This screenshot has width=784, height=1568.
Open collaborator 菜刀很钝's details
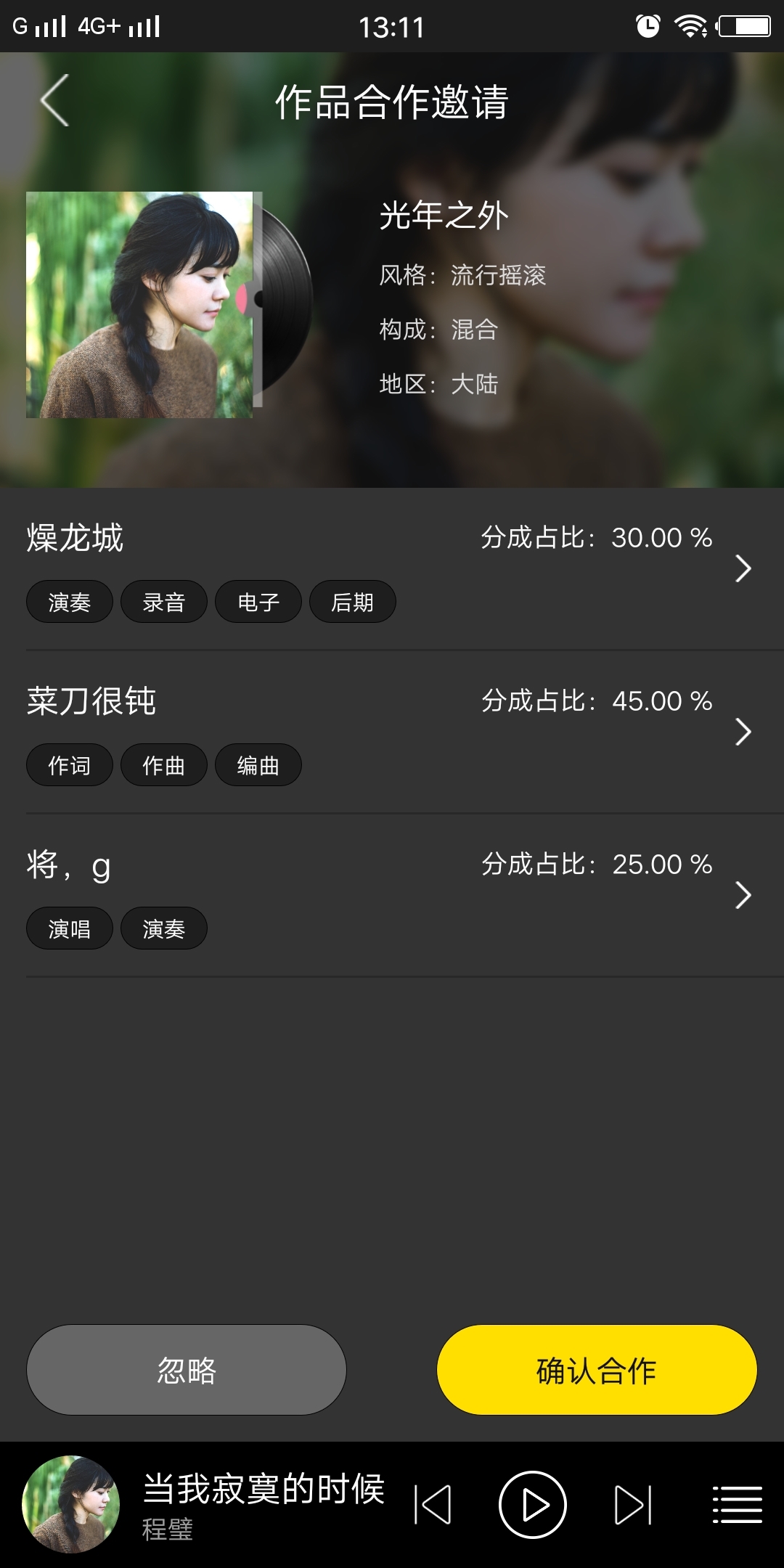pos(743,732)
